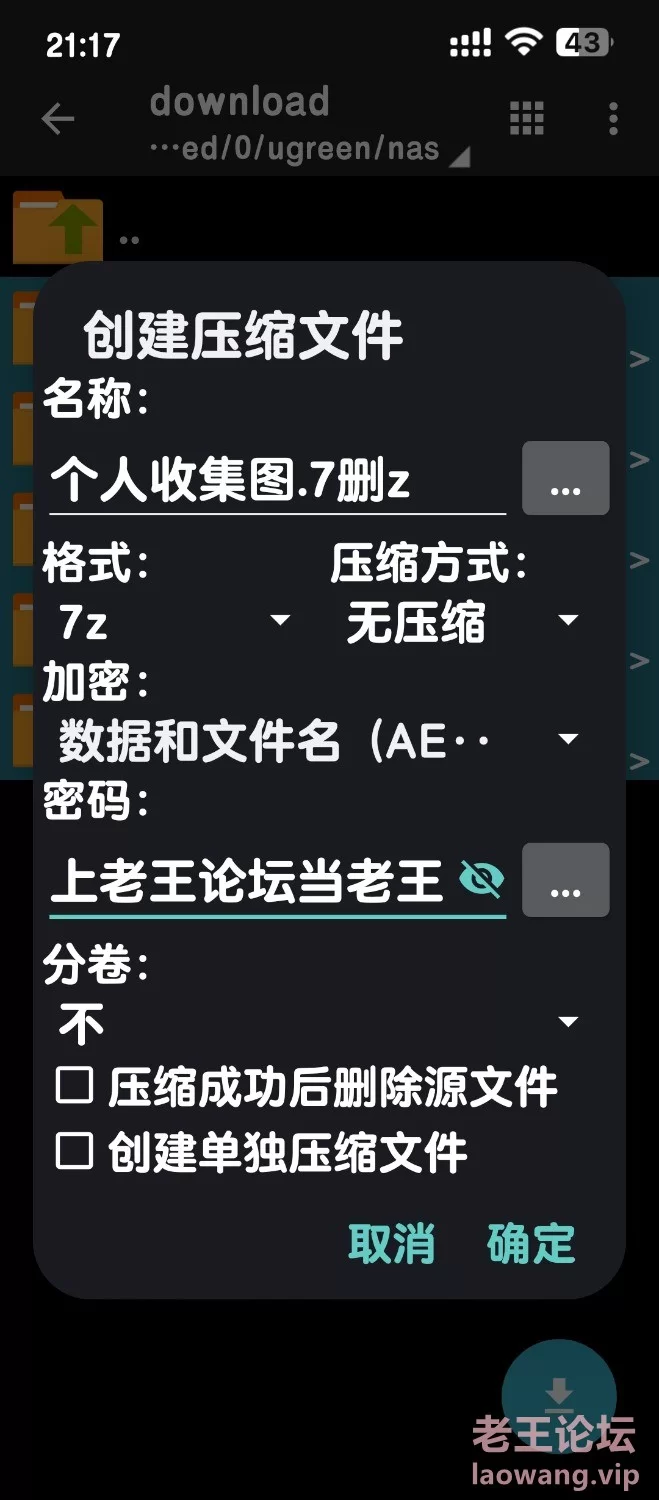Image resolution: width=659 pixels, height=1500 pixels.
Task: Confirm with the 确定 button
Action: tap(531, 1244)
